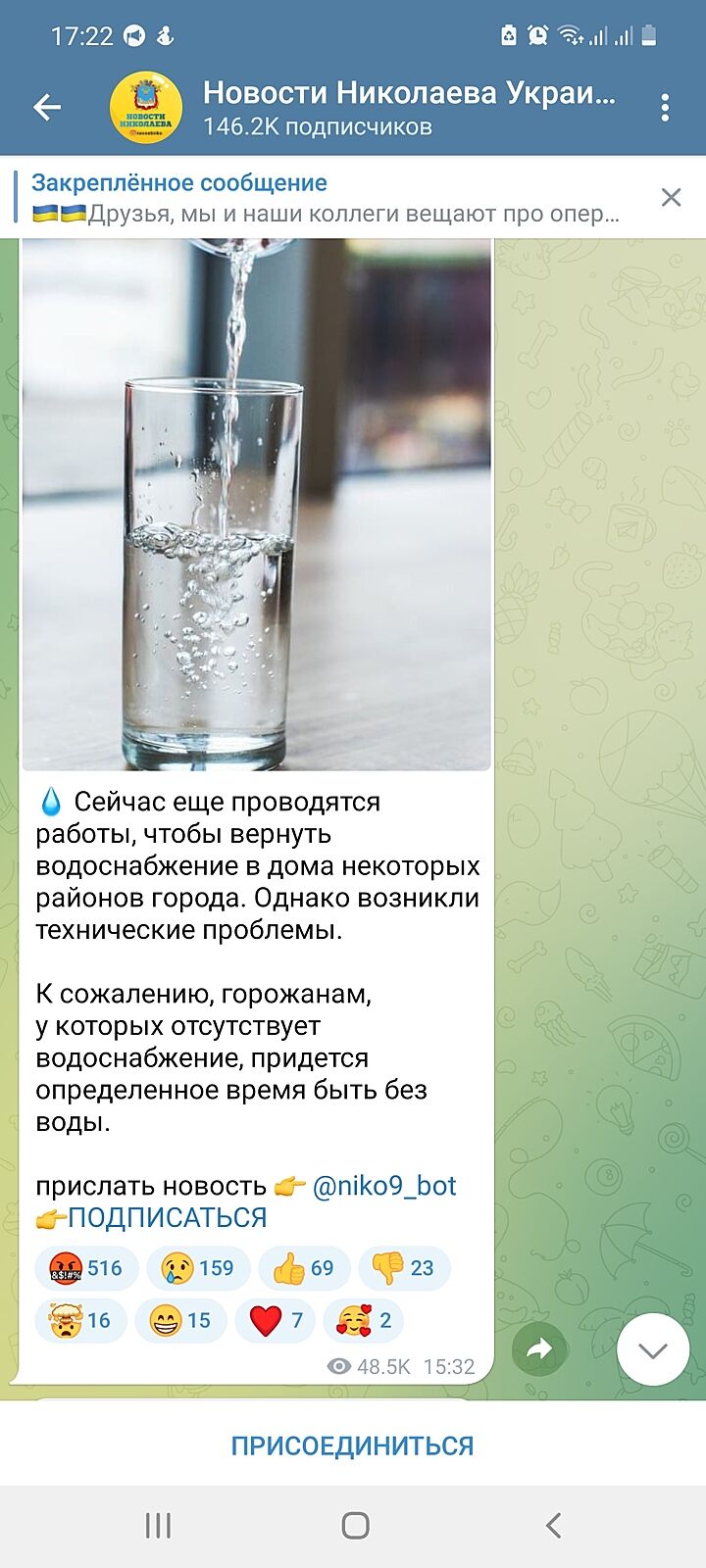Open the water glass photo

click(256, 505)
